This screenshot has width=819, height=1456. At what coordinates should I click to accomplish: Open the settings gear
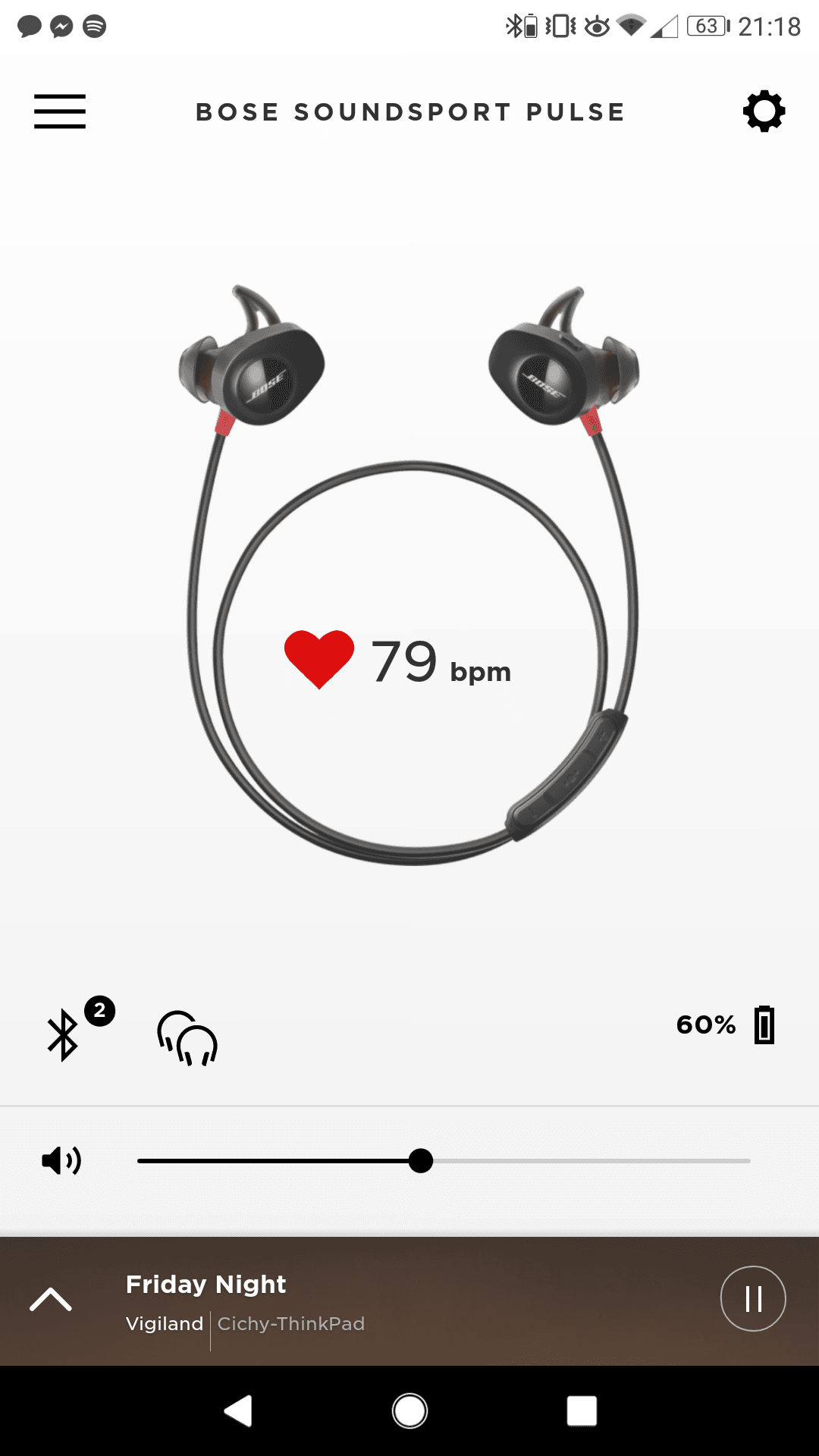(x=764, y=111)
